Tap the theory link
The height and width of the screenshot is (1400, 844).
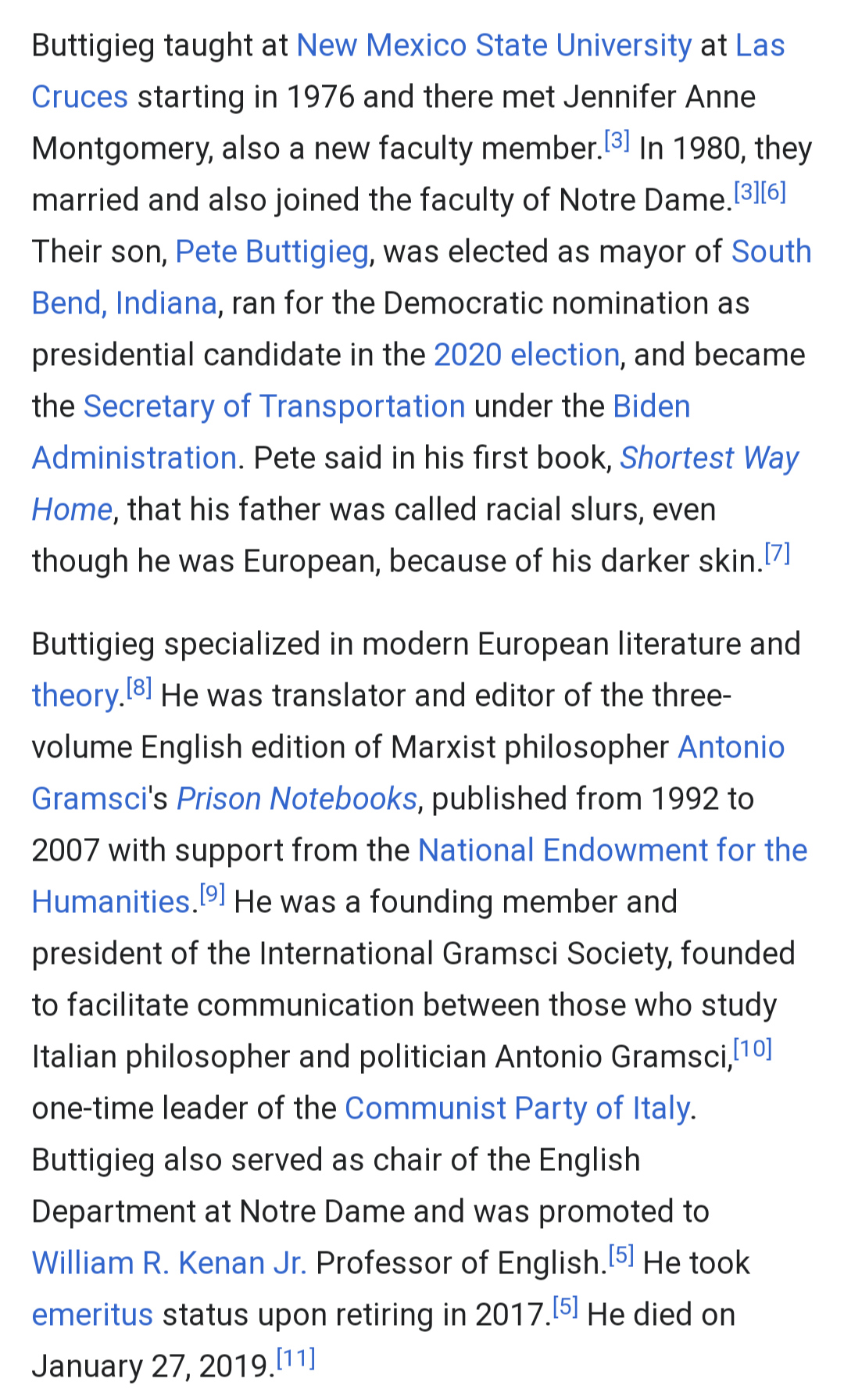[75, 696]
